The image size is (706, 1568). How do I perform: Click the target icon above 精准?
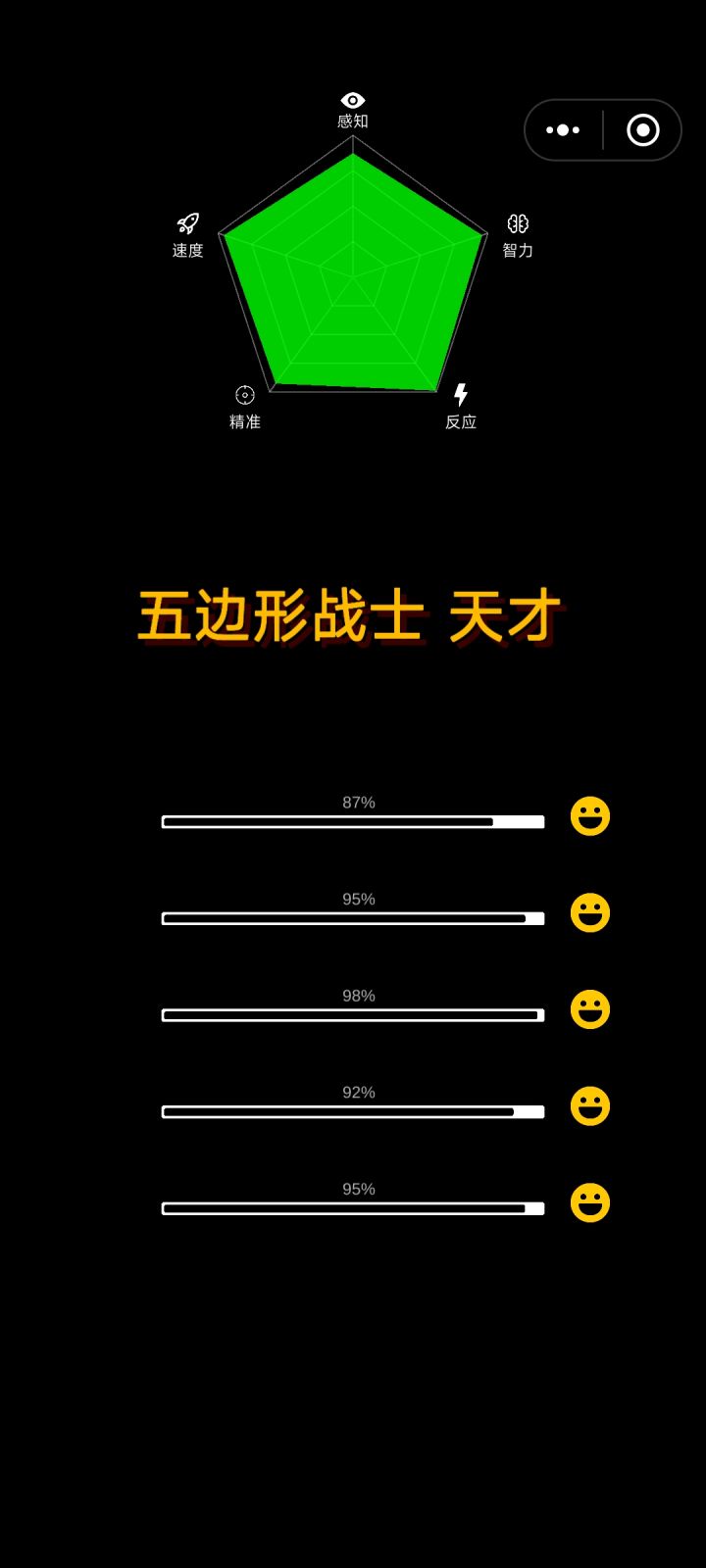[243, 394]
